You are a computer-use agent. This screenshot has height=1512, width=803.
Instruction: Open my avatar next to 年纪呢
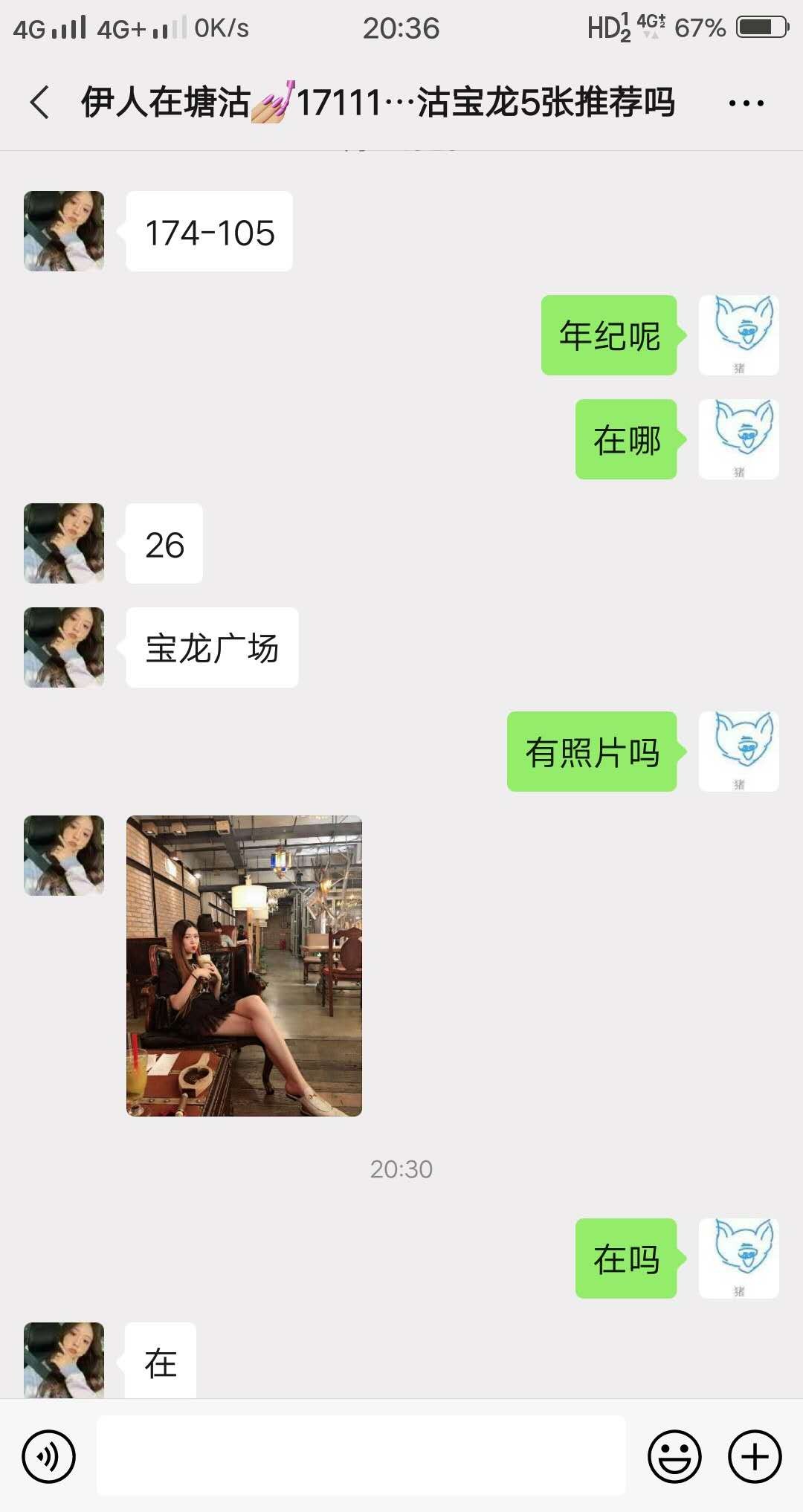[738, 335]
